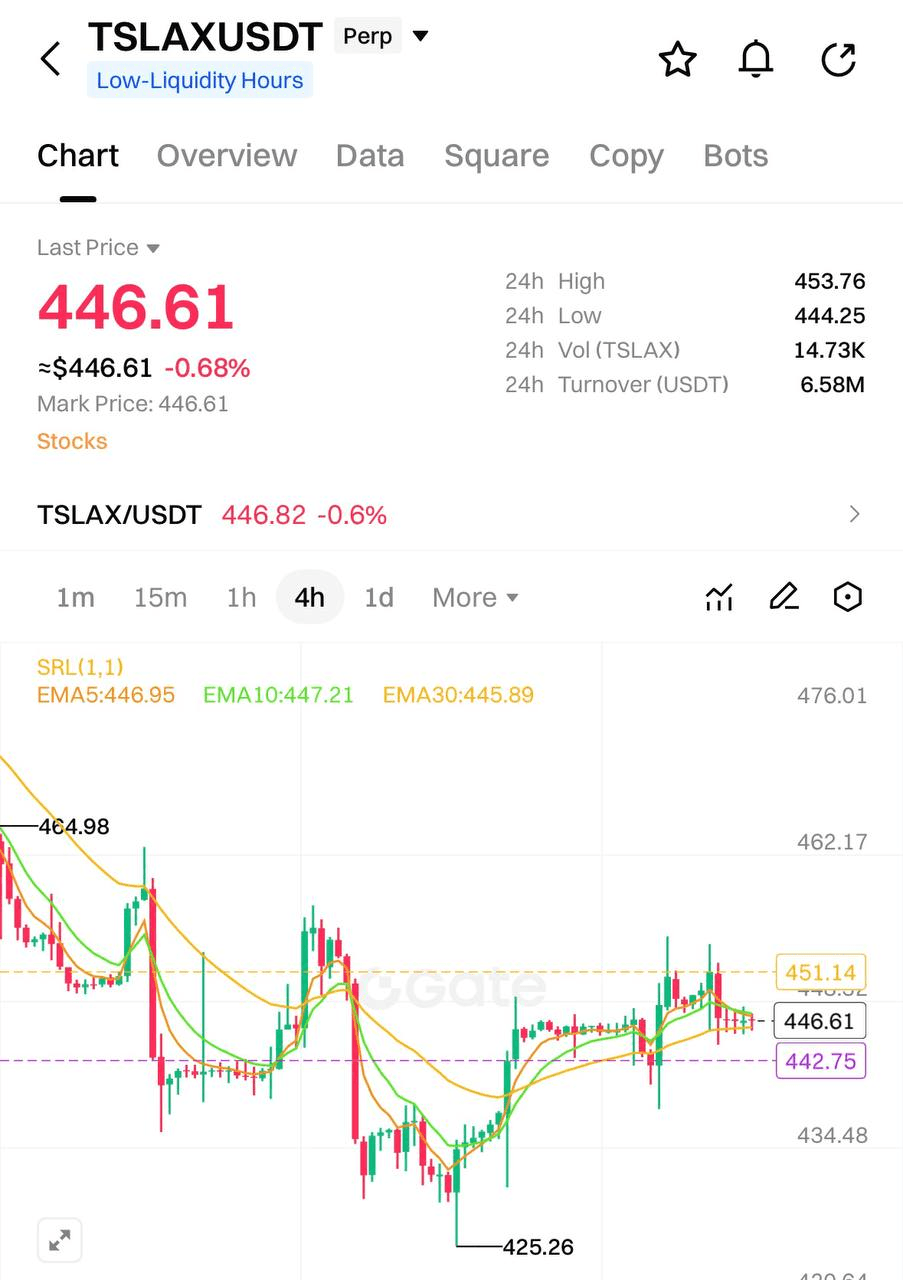Select the 15m timeframe
Viewport: 903px width, 1280px height.
pyautogui.click(x=160, y=598)
